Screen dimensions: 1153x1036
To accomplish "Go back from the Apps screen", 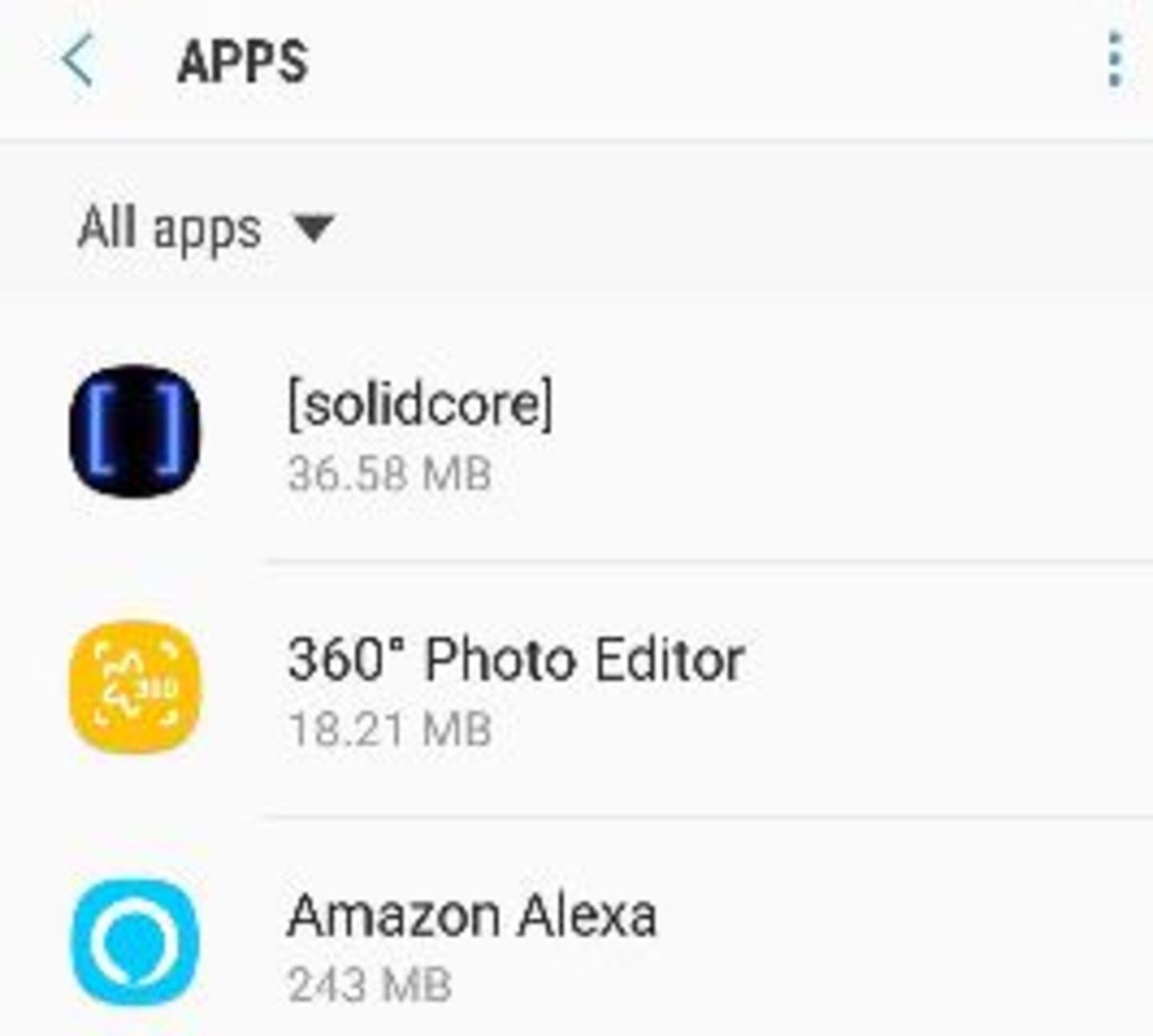I will coord(78,60).
